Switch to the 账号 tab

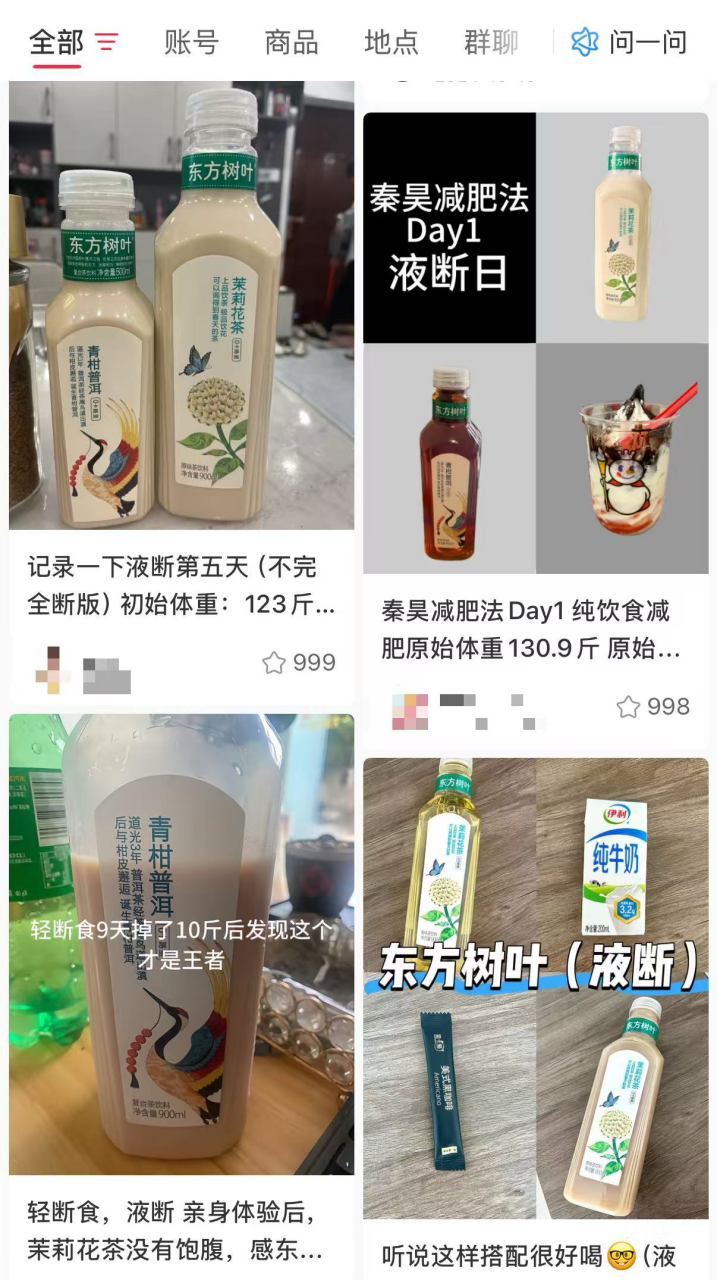tap(191, 42)
